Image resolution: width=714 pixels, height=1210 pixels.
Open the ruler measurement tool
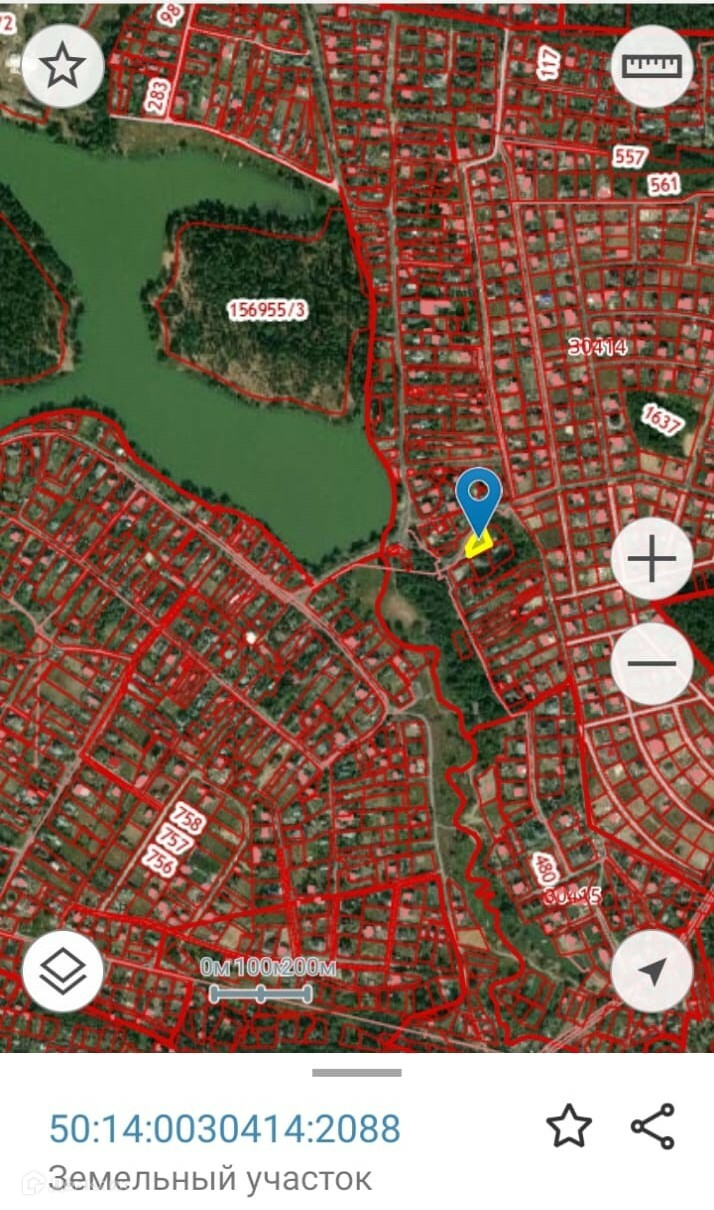(x=652, y=66)
